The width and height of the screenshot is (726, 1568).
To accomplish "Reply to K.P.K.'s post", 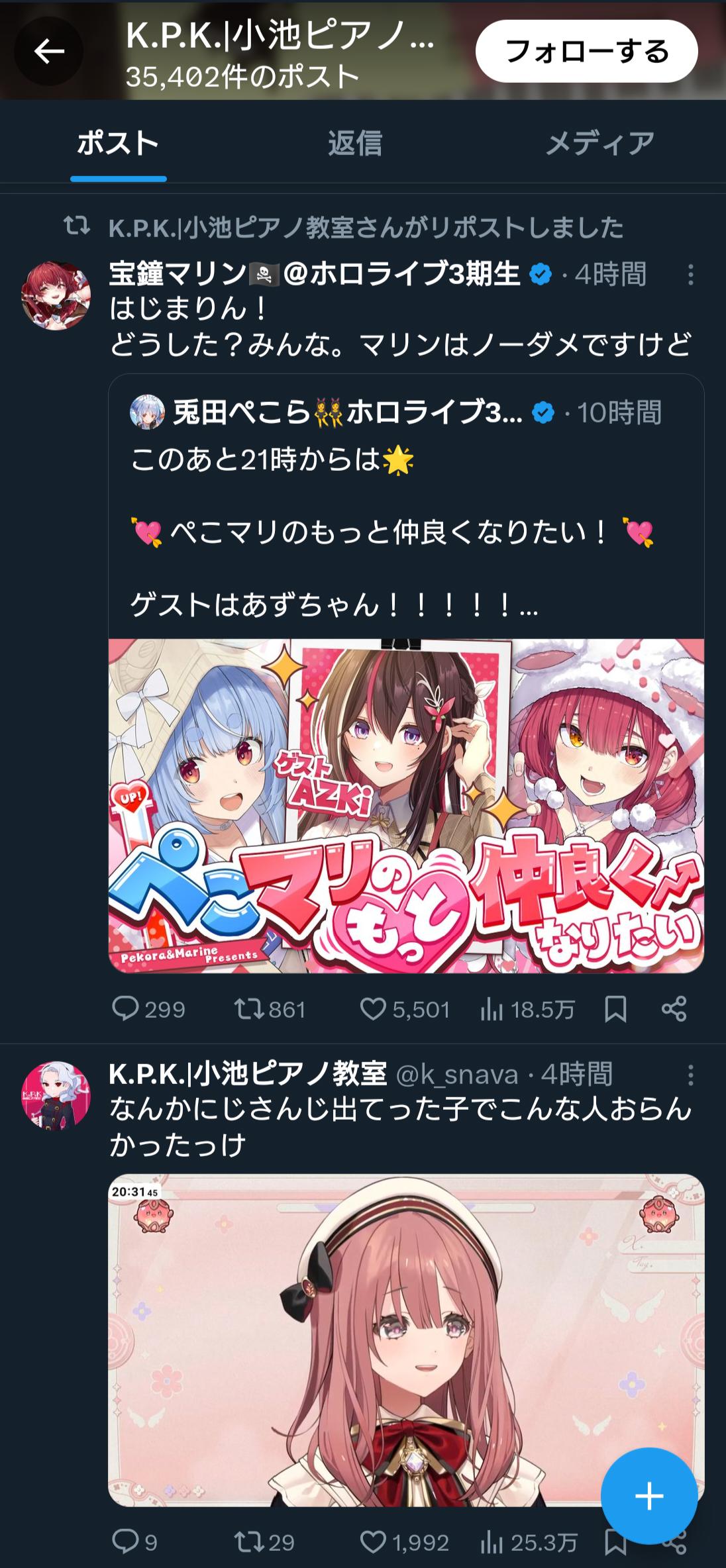I will 126,1542.
